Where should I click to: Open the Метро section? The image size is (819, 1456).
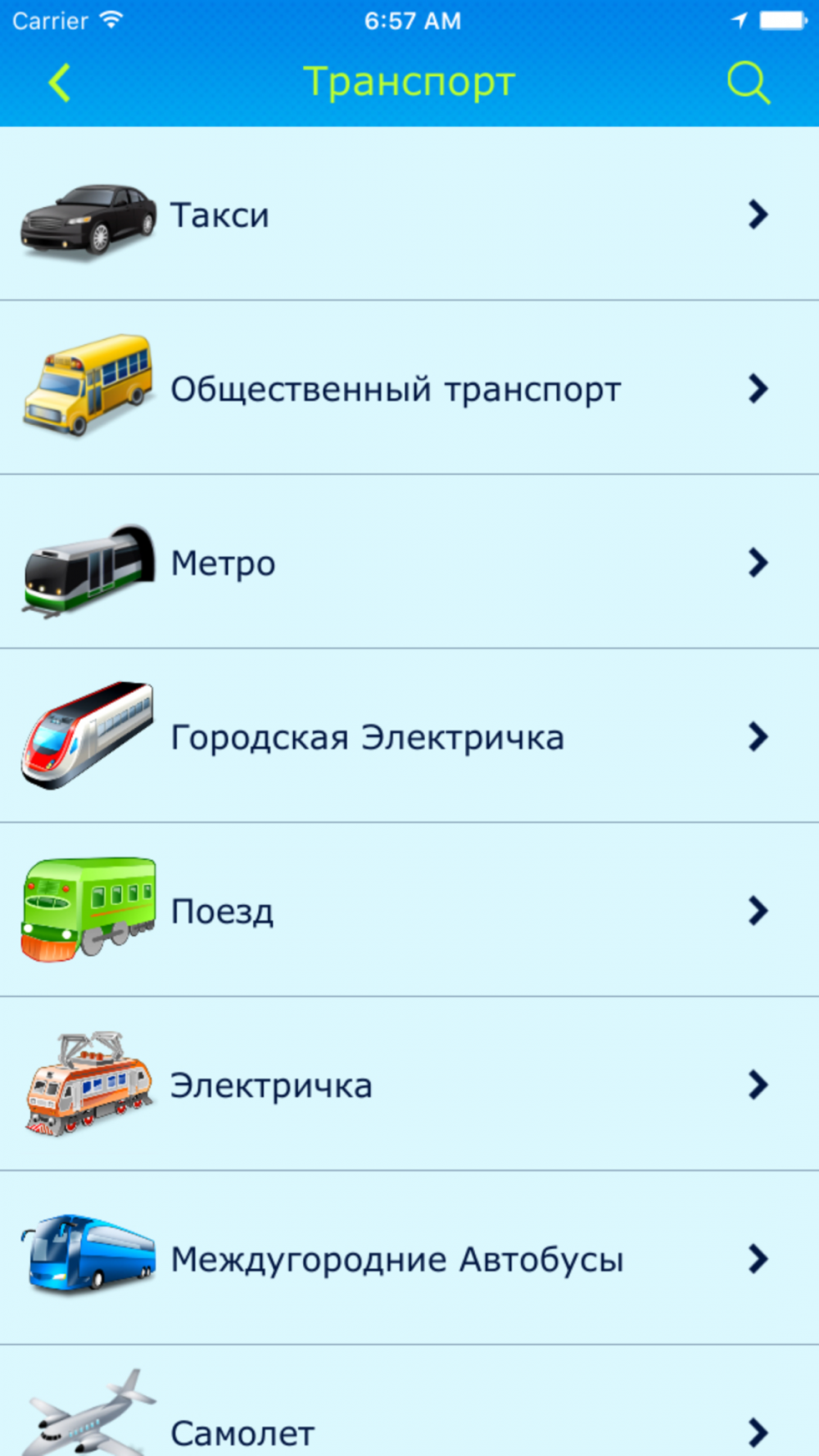coord(409,562)
